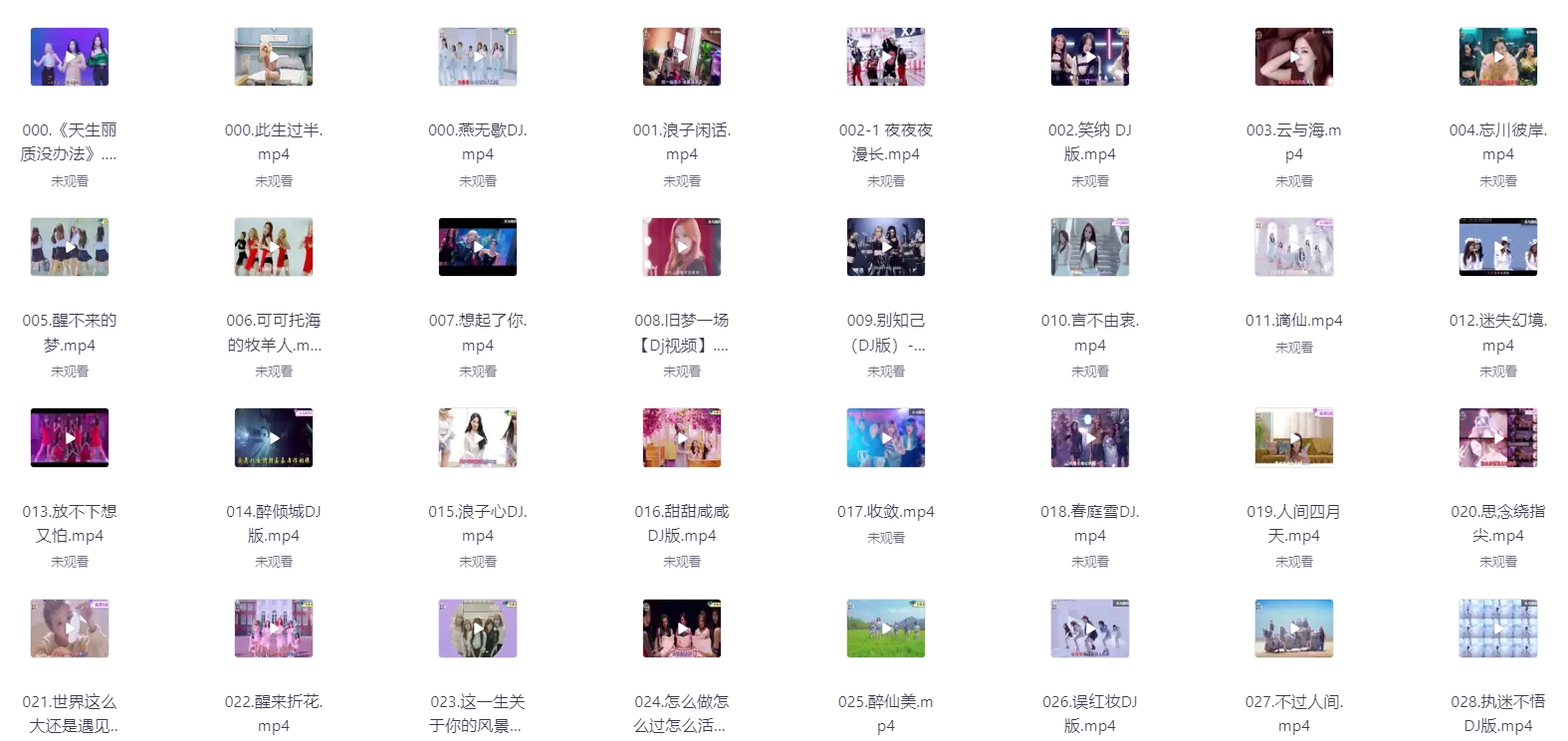Image resolution: width=1568 pixels, height=741 pixels.
Task: Play 007.想起了你.mp4
Action: 478,247
